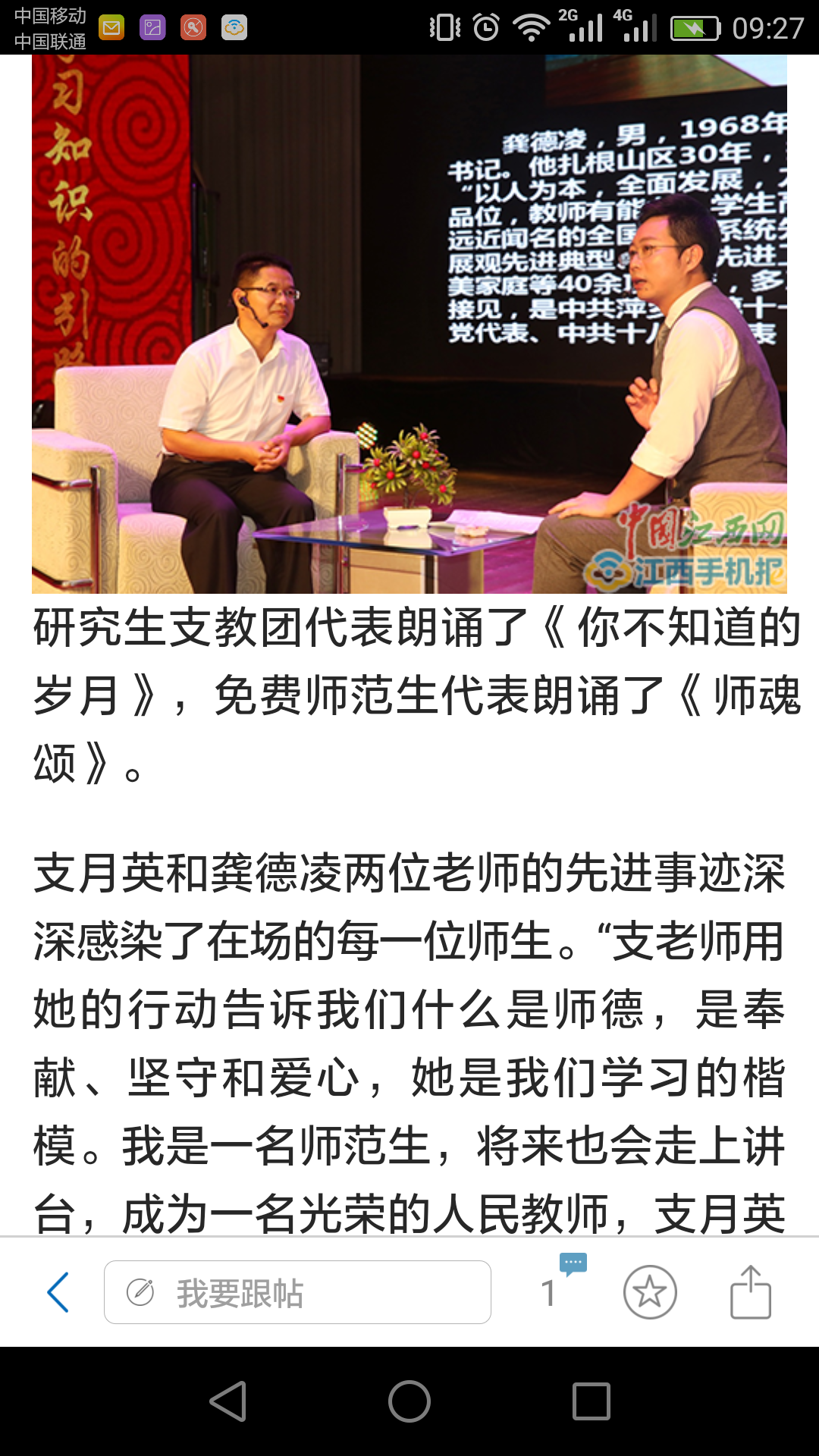Go back using the blue arrow

(x=58, y=1292)
